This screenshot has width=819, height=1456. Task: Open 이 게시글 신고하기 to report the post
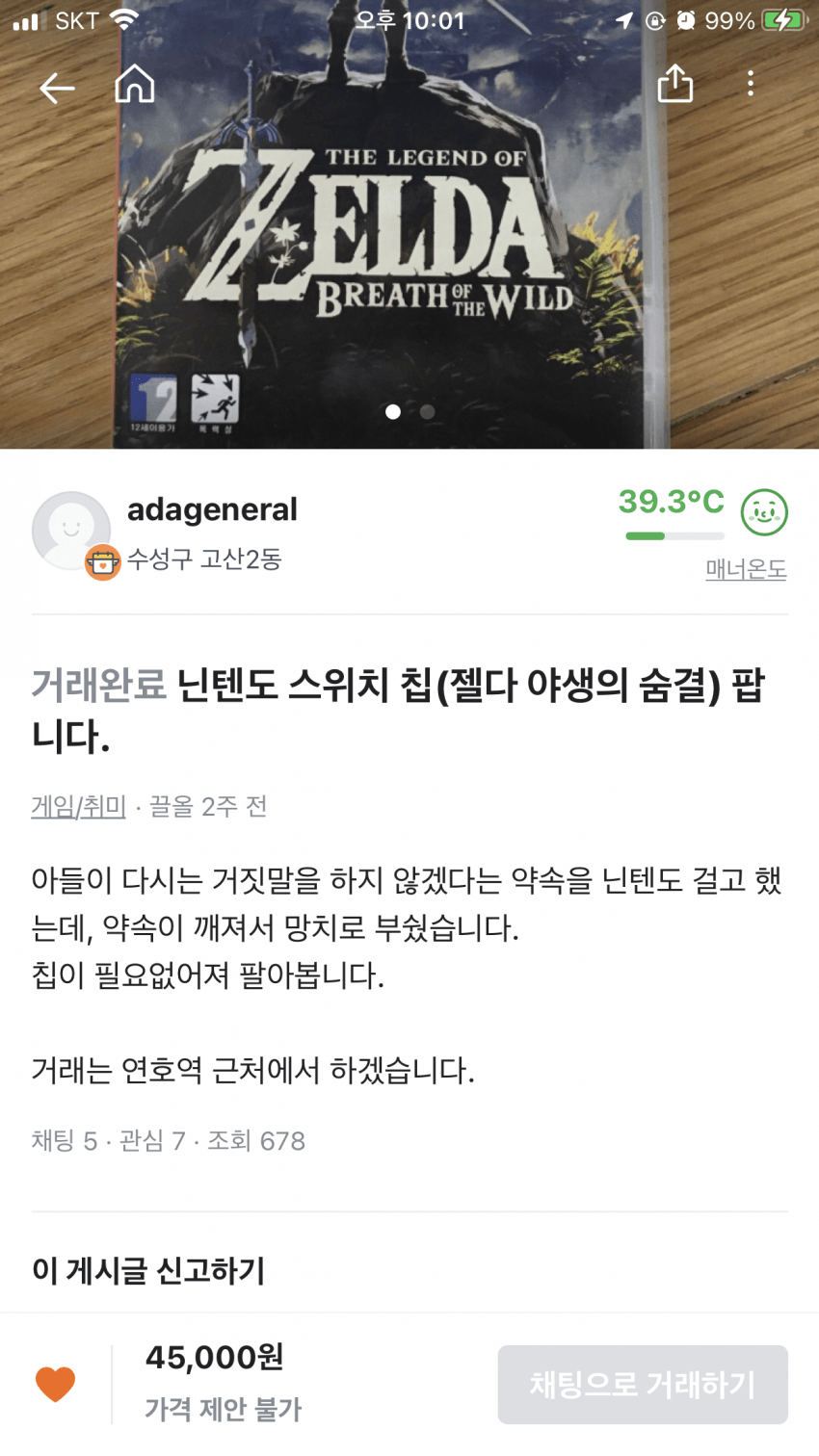pos(148,1270)
